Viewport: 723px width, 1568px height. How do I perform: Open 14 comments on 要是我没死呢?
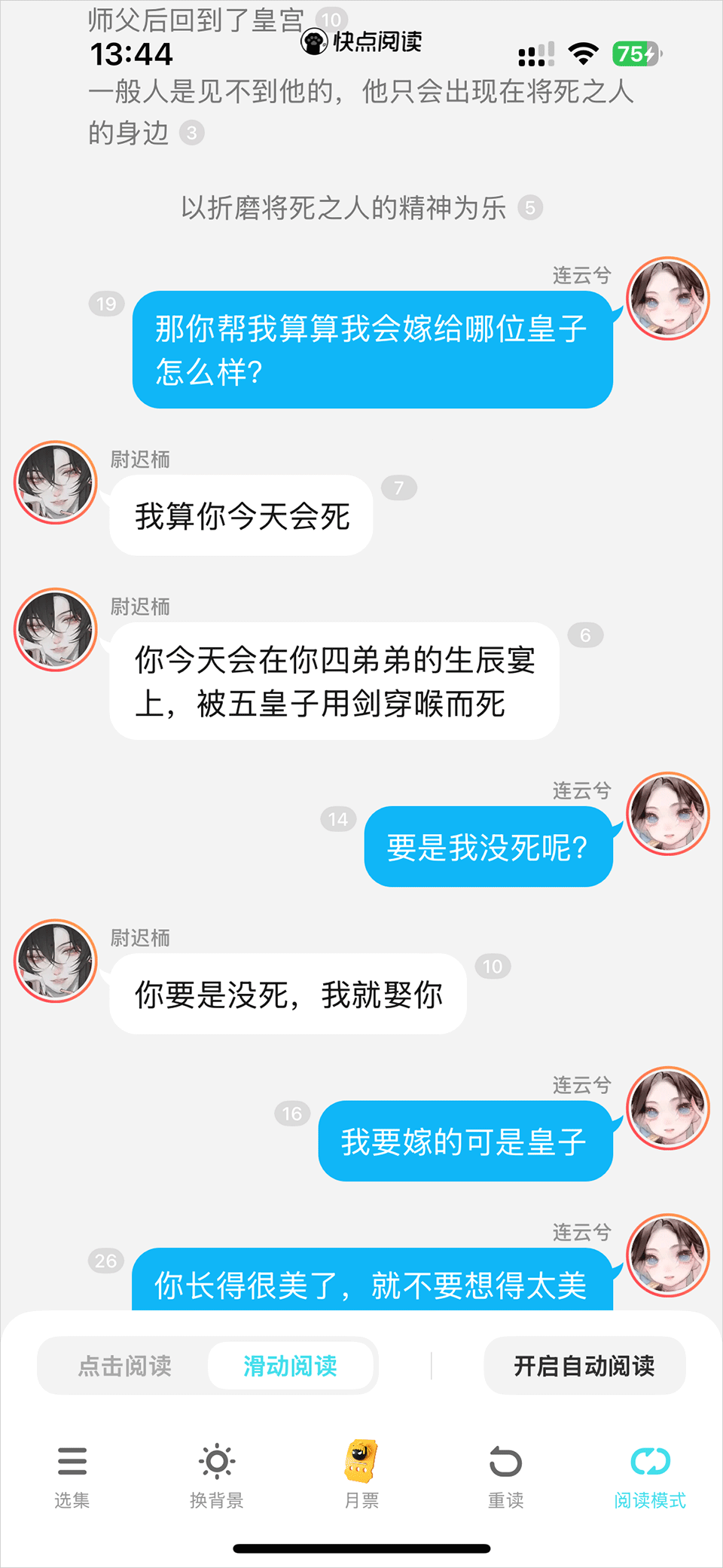(x=338, y=819)
